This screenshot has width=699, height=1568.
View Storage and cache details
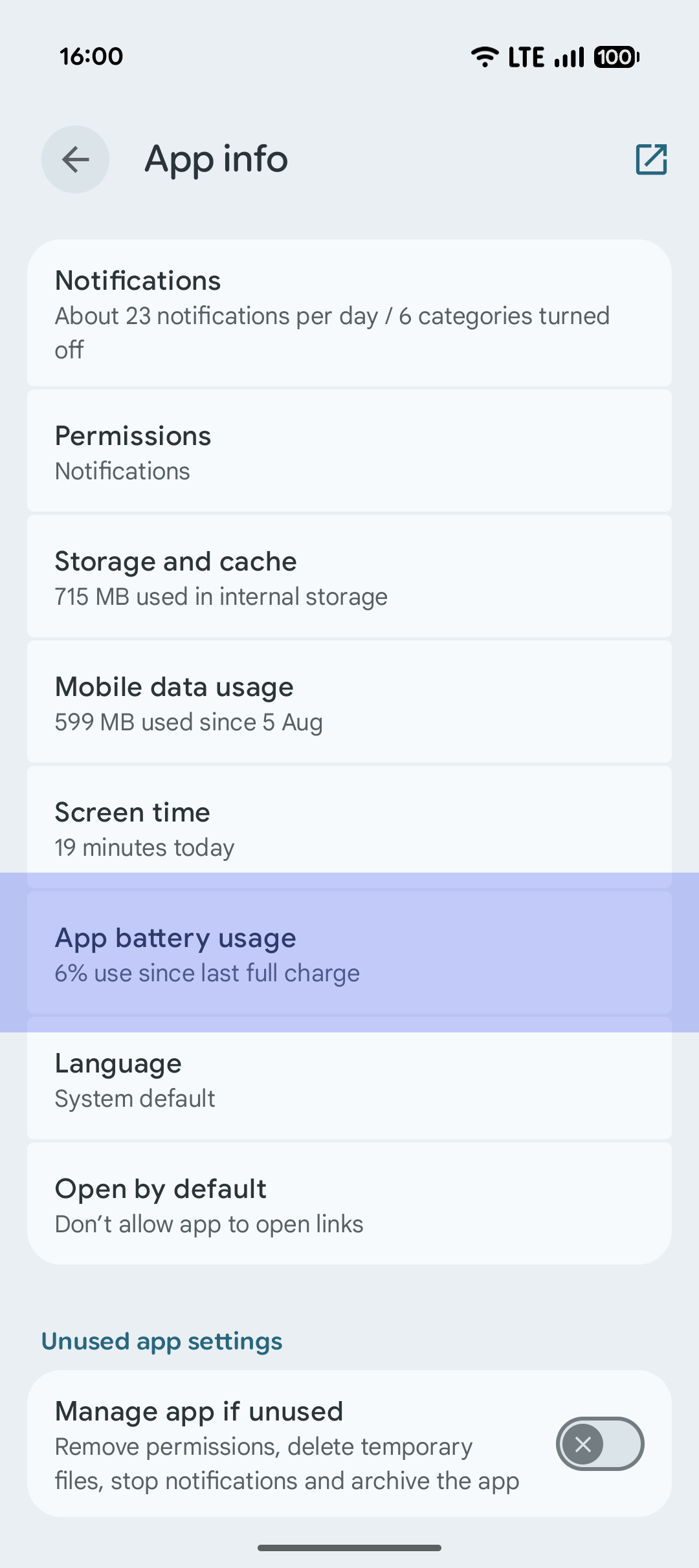click(349, 577)
